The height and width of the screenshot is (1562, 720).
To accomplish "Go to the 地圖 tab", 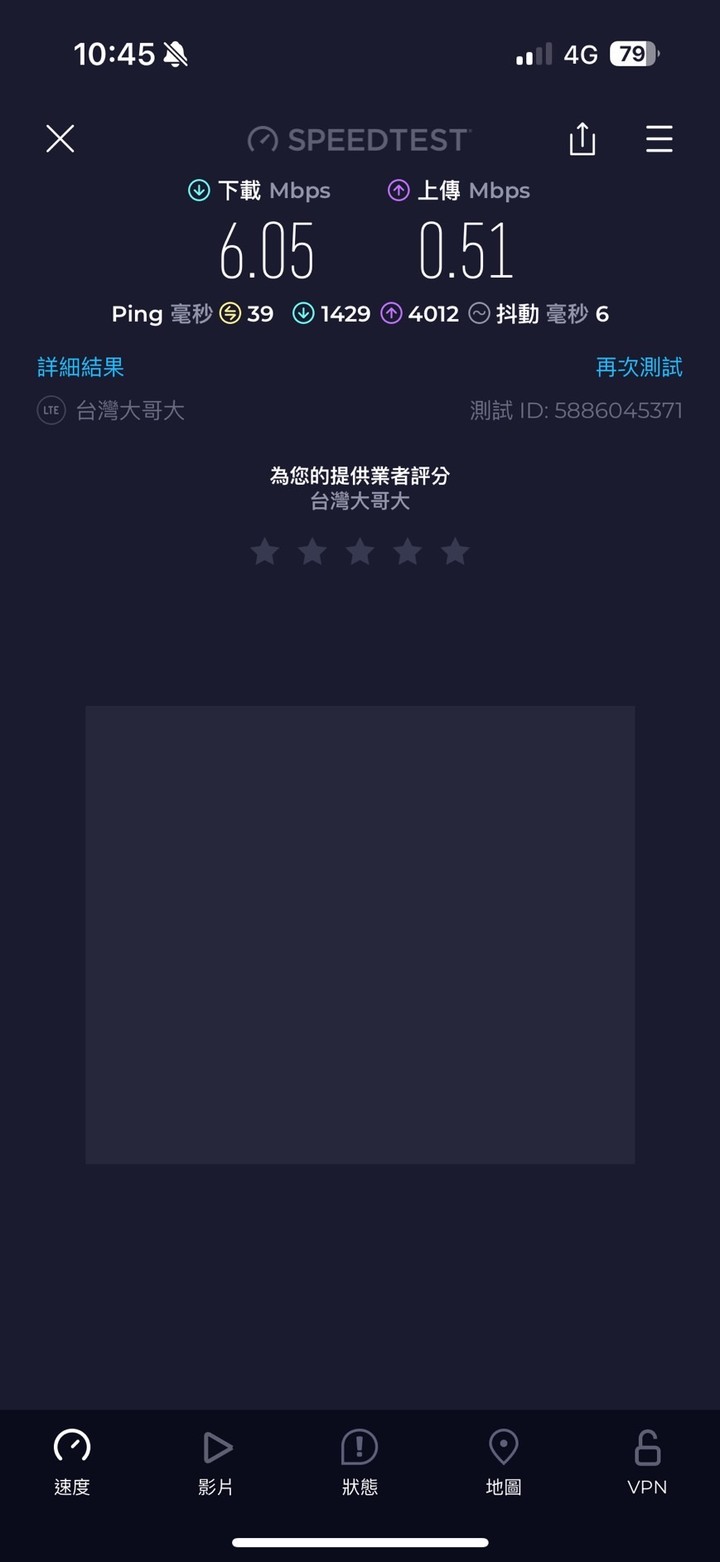I will pyautogui.click(x=503, y=1461).
